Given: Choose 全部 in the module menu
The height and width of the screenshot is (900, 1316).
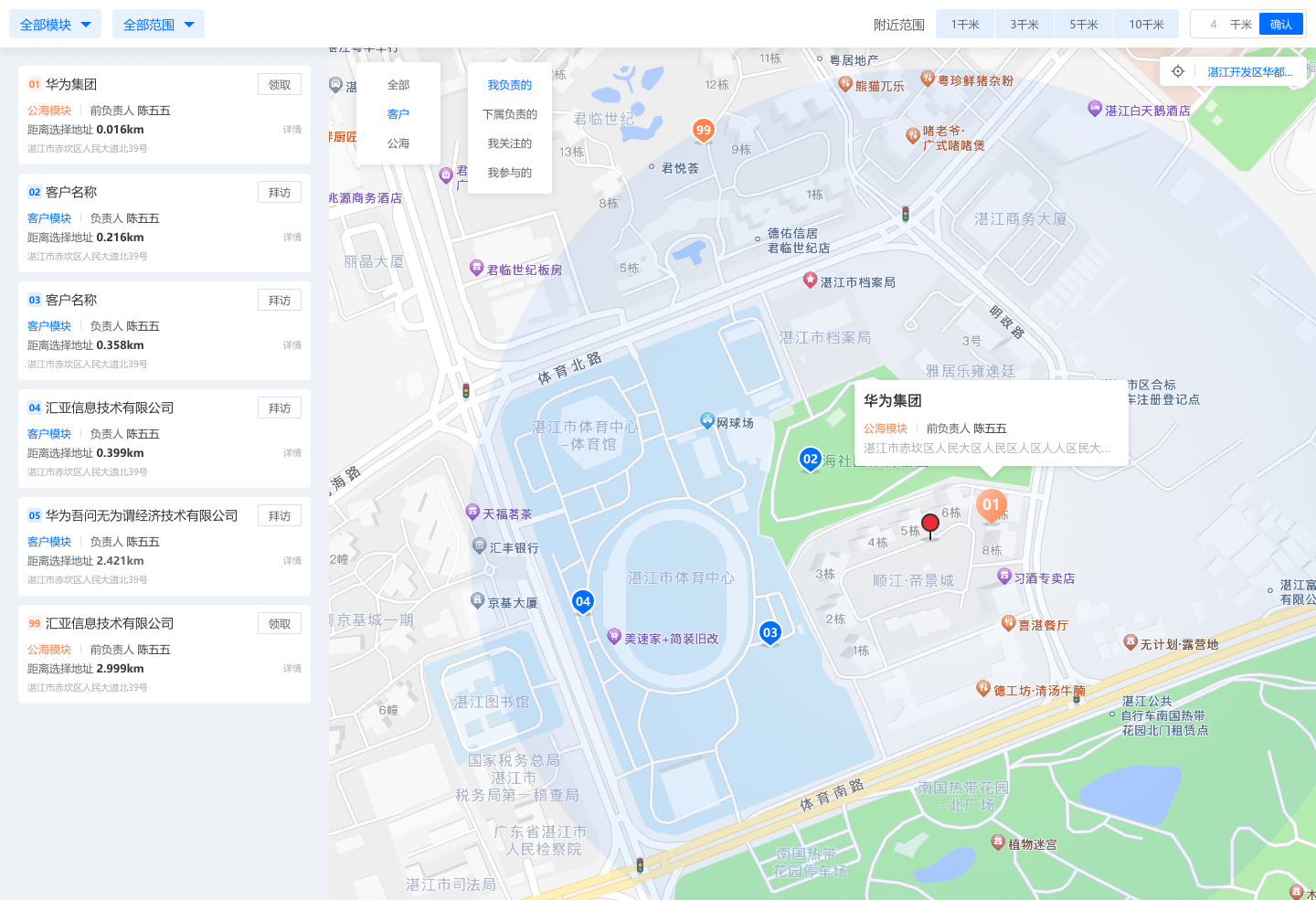Looking at the screenshot, I should pos(398,85).
